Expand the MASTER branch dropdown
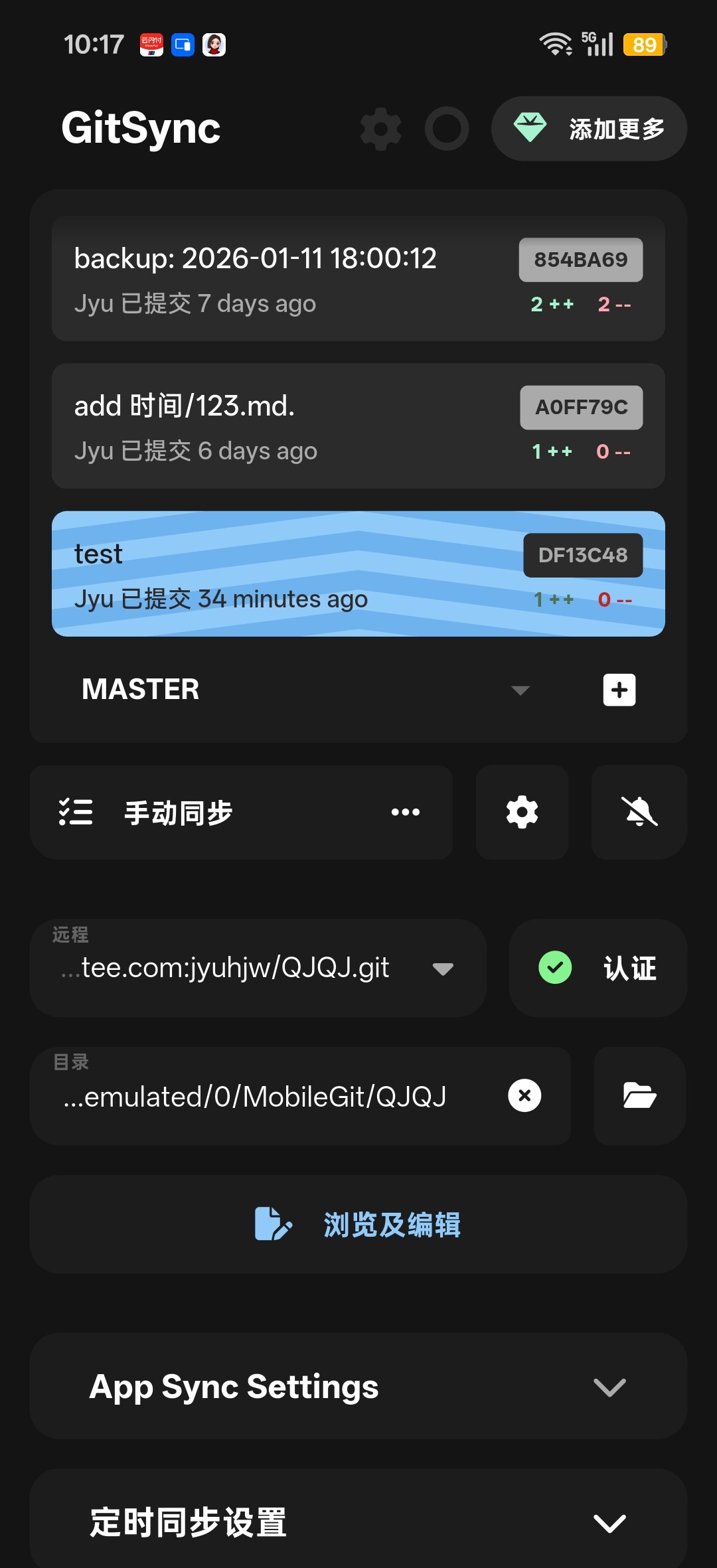The width and height of the screenshot is (717, 1568). click(x=520, y=690)
